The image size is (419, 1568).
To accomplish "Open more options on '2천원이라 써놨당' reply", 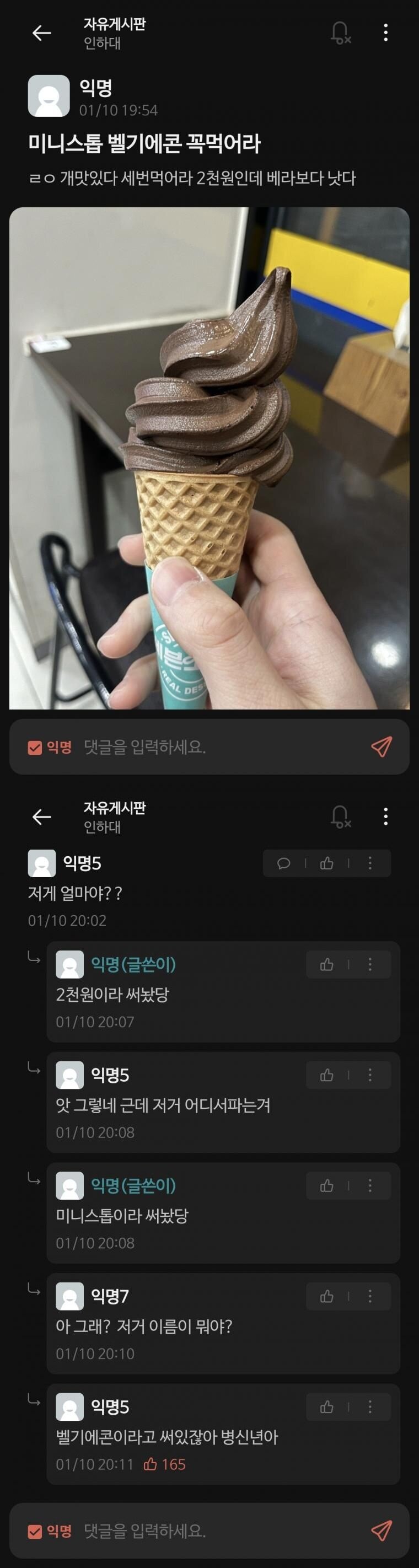I will tap(370, 965).
